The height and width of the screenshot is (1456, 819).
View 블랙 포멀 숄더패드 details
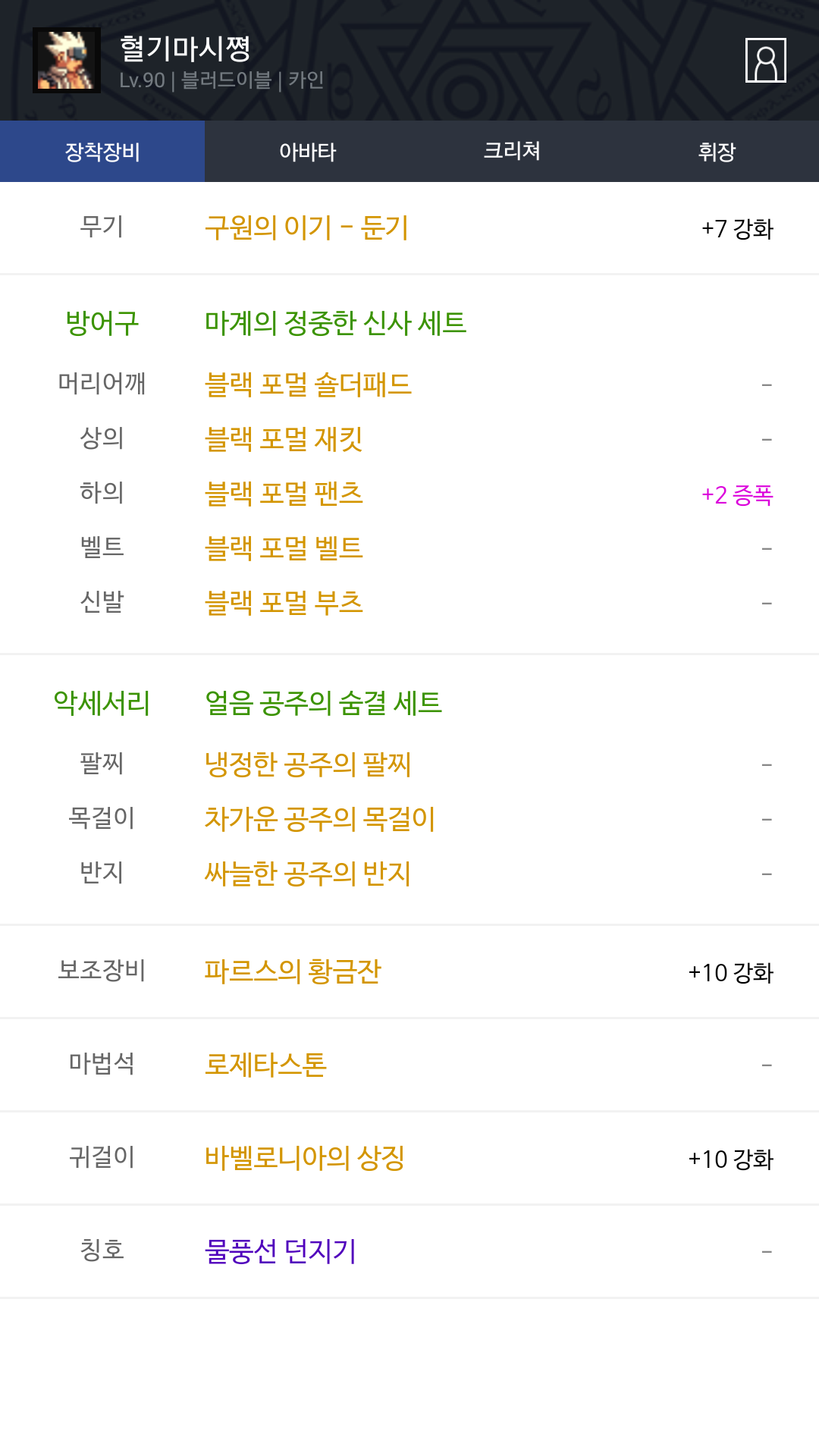pyautogui.click(x=308, y=384)
